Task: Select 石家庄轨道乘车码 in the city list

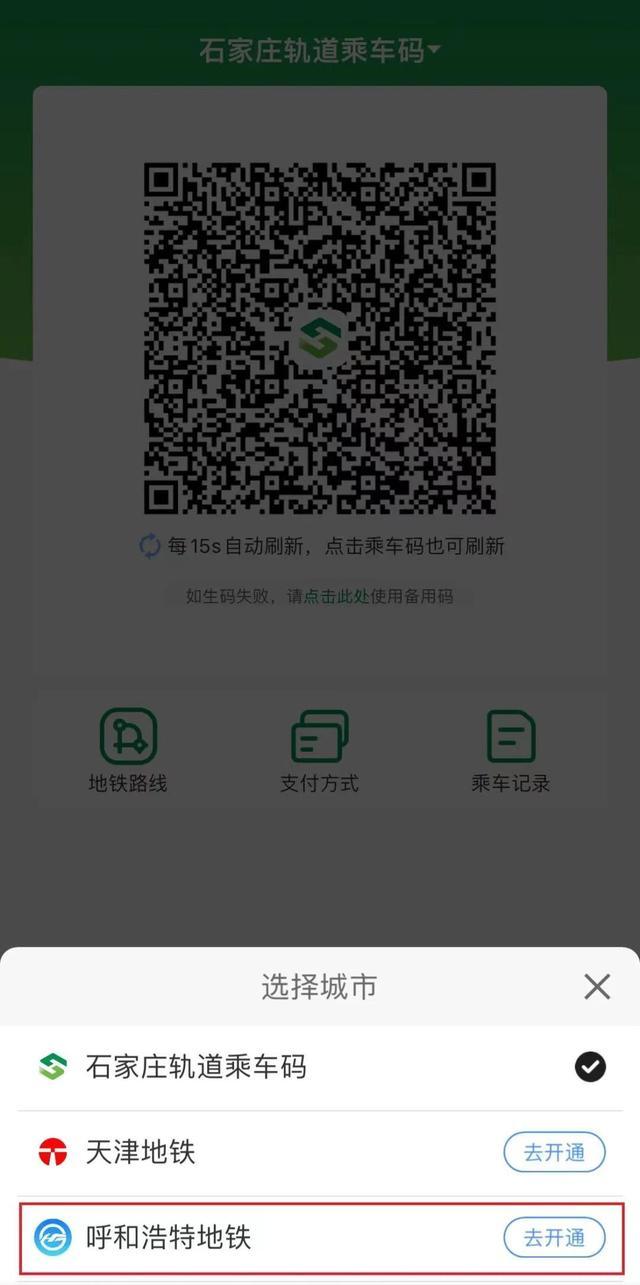Action: [195, 1067]
